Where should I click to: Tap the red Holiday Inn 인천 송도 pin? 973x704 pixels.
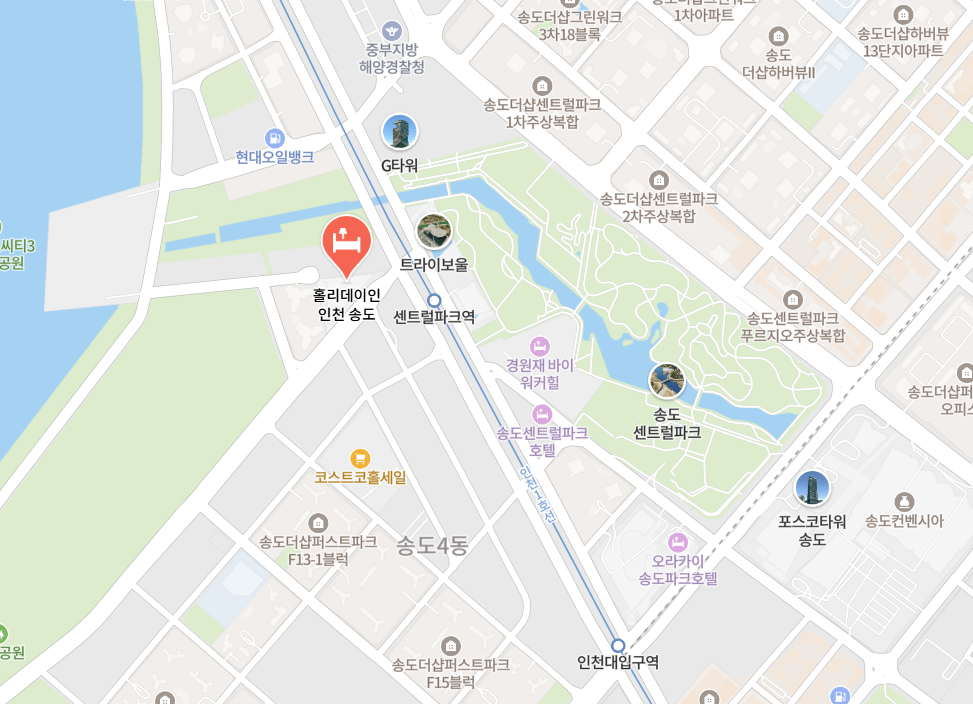click(x=346, y=243)
